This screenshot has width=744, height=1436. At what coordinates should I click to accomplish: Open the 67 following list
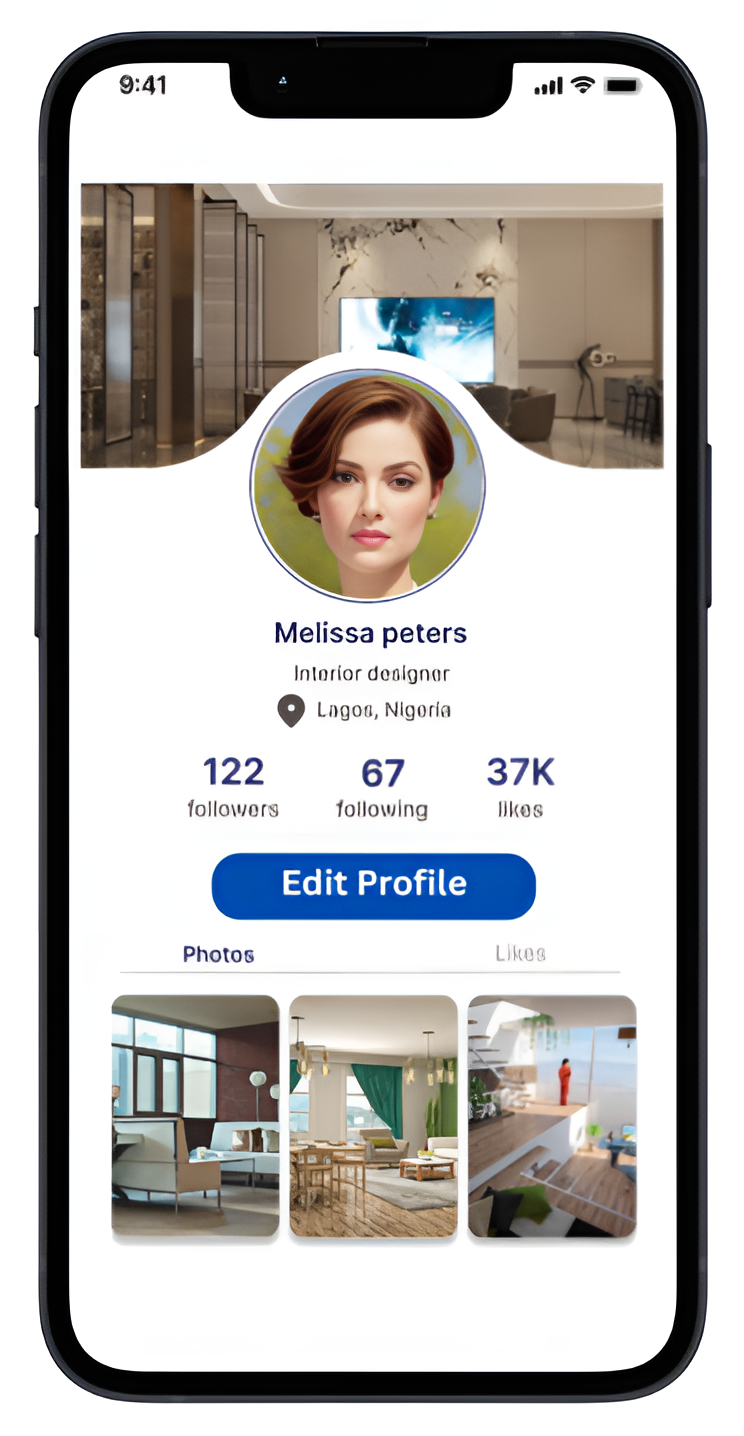[x=382, y=787]
